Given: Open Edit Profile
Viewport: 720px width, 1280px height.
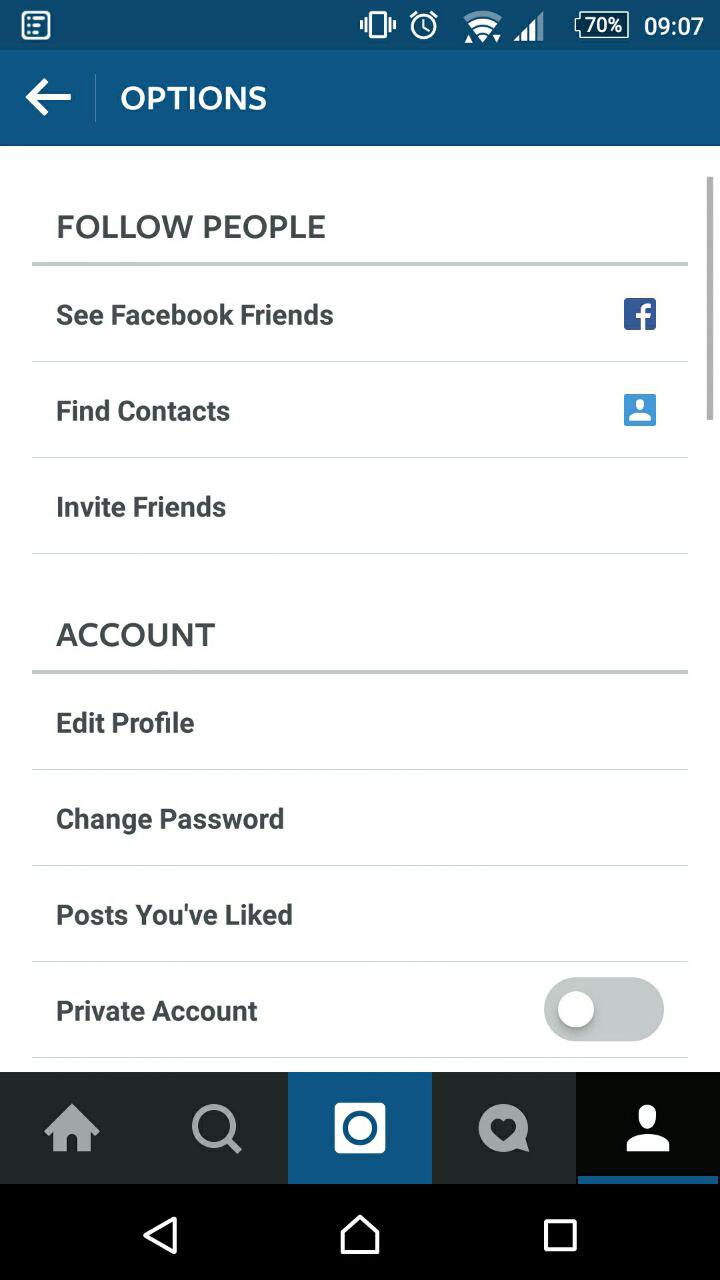Looking at the screenshot, I should pos(360,722).
